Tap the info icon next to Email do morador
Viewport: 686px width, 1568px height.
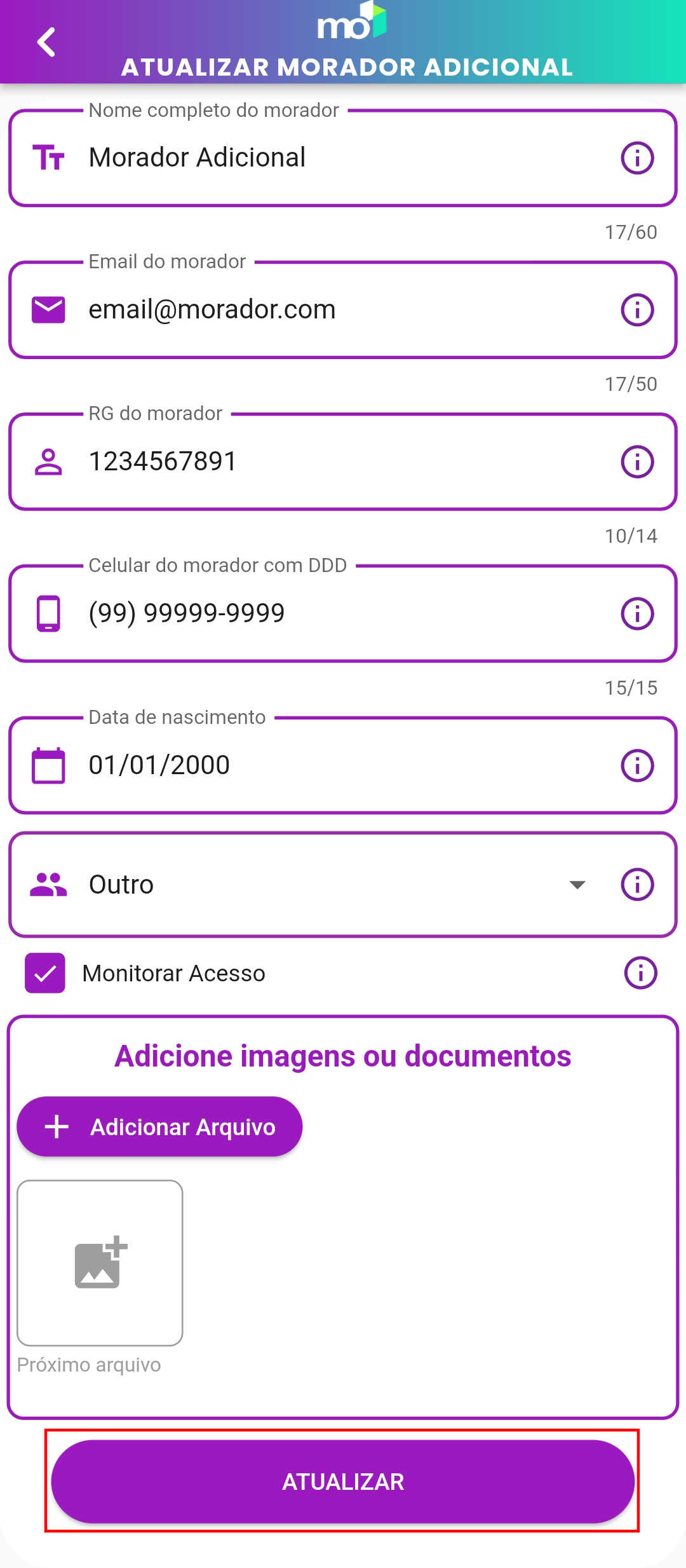coord(639,310)
